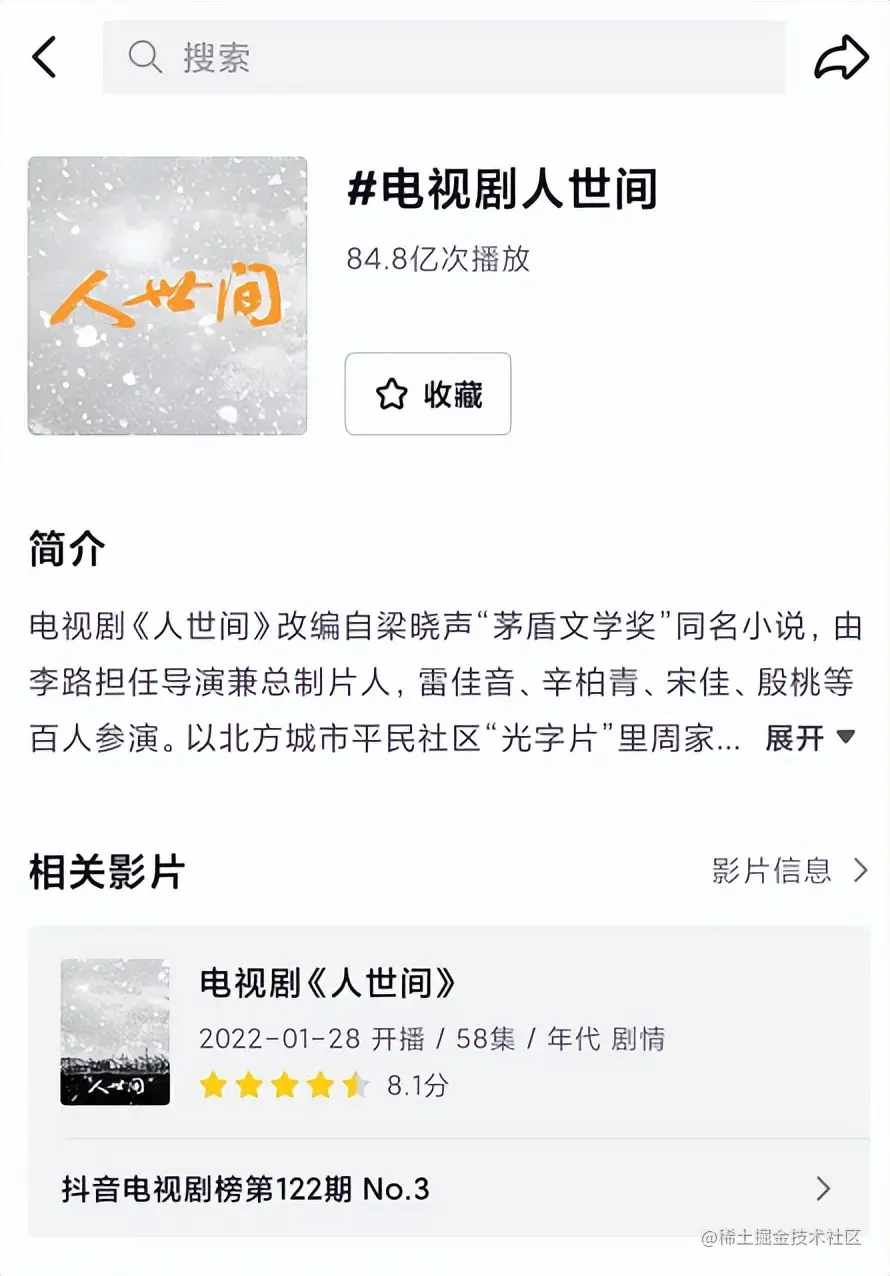Share this topic page
This screenshot has width=890, height=1276.
coord(841,57)
